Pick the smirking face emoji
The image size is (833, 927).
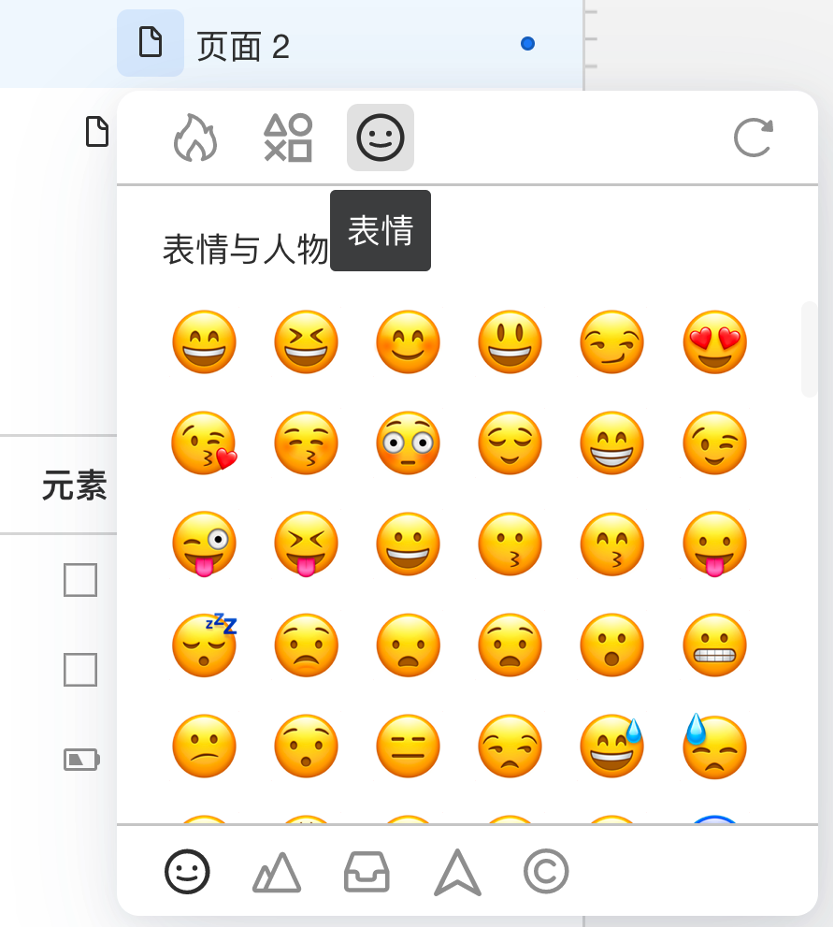point(612,342)
